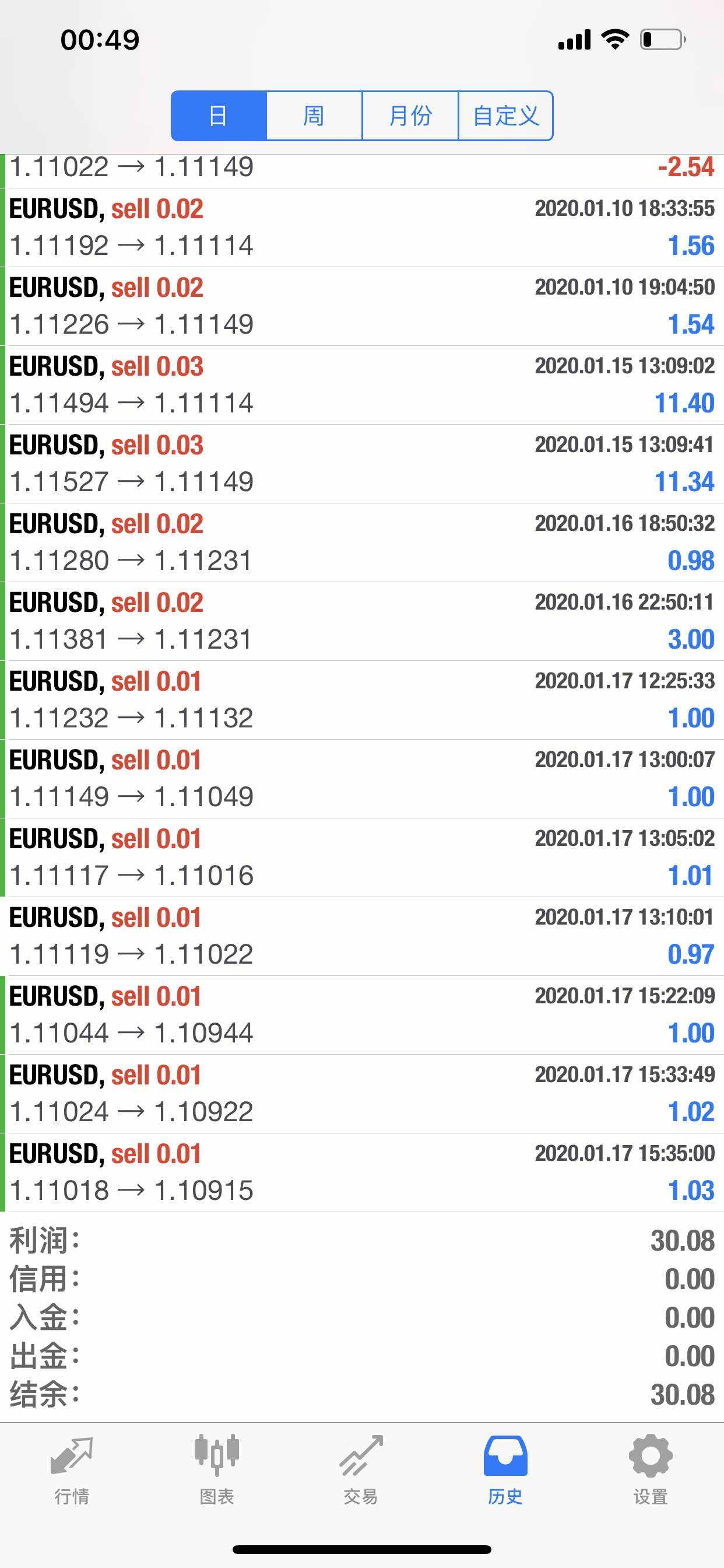
Task: Expand the trade closed 2020.01.17 12:25:33
Action: pos(362,700)
